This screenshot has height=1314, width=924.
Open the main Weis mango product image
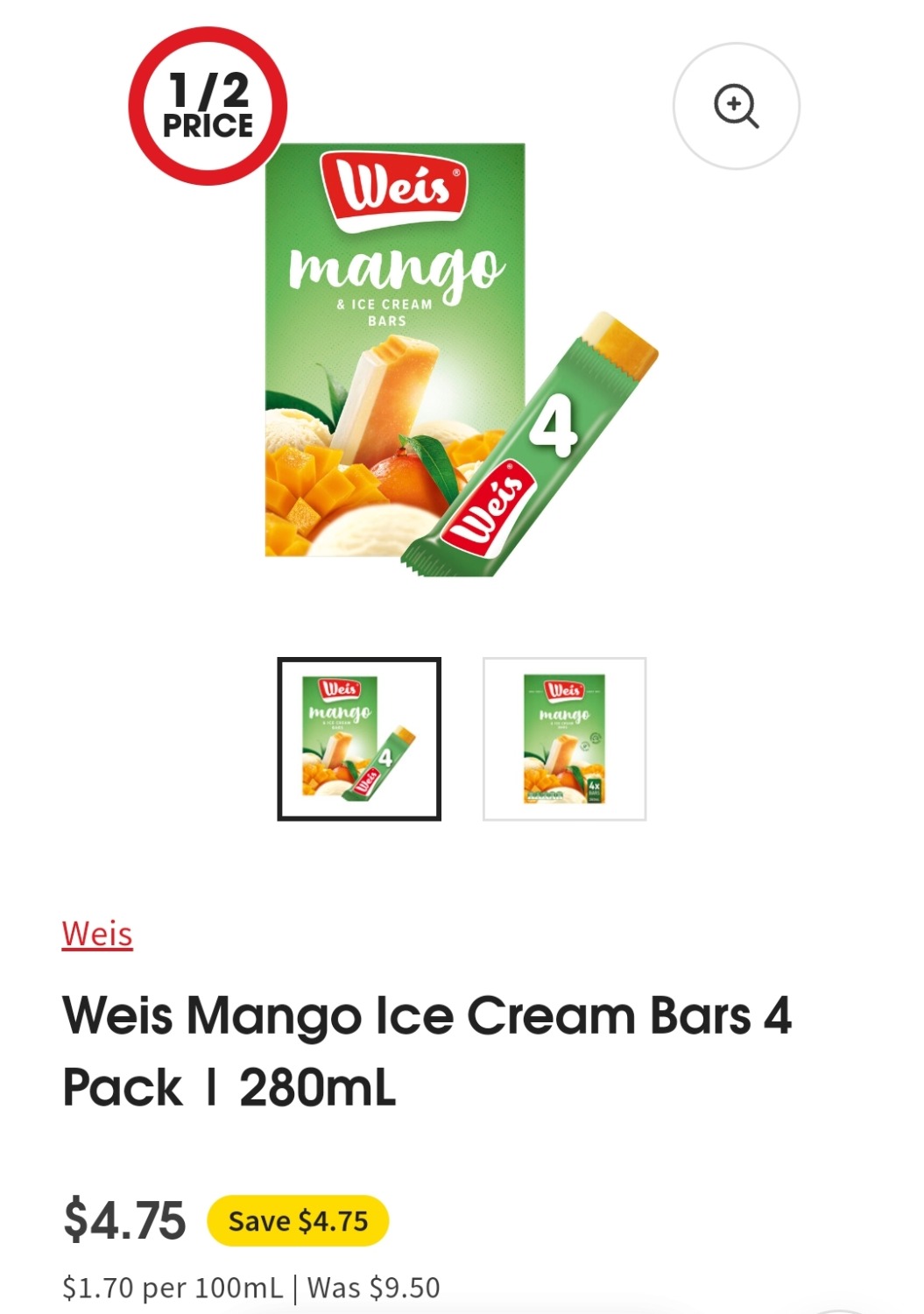pos(438,359)
